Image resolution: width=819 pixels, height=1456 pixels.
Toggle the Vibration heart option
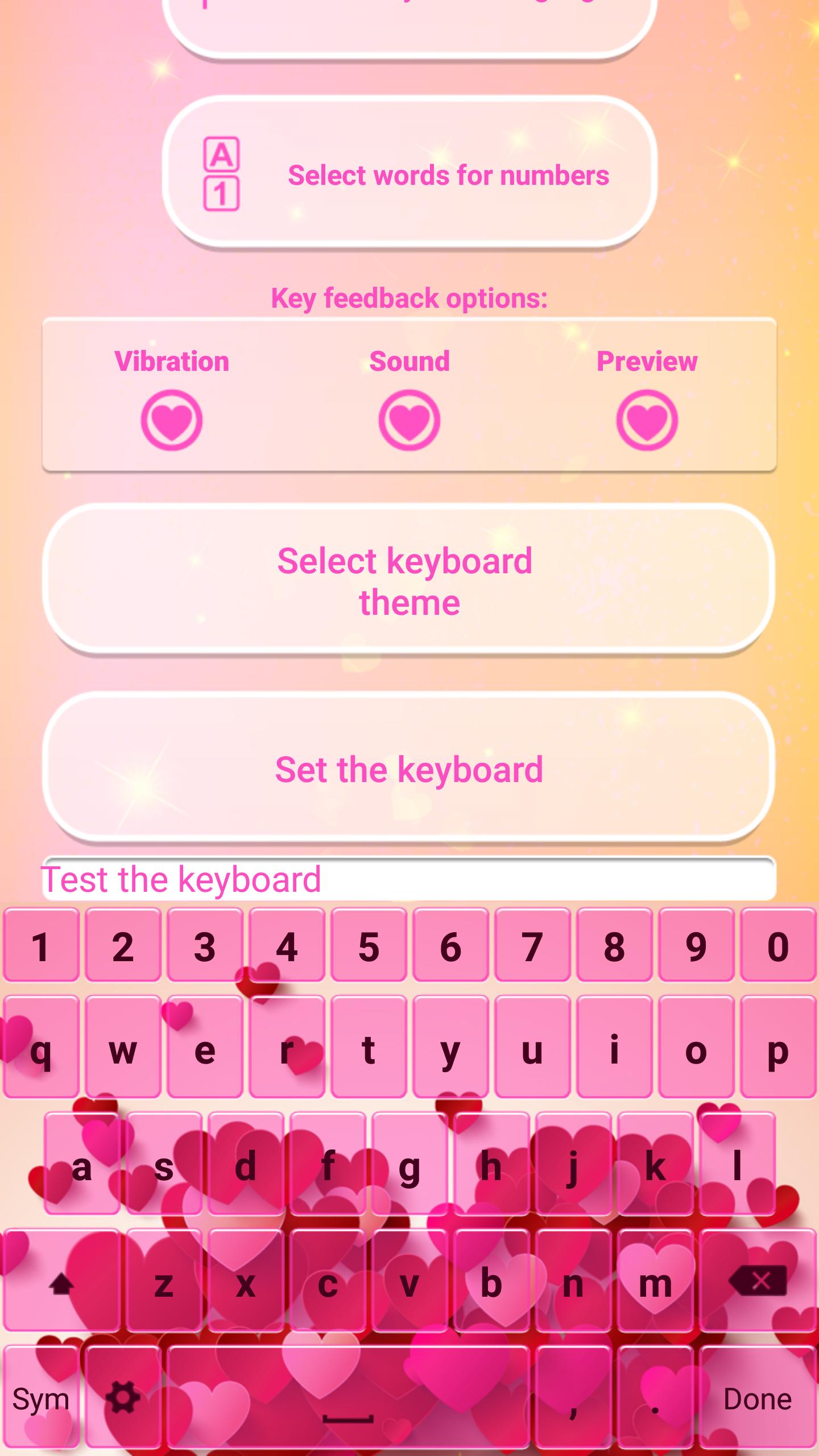(171, 420)
